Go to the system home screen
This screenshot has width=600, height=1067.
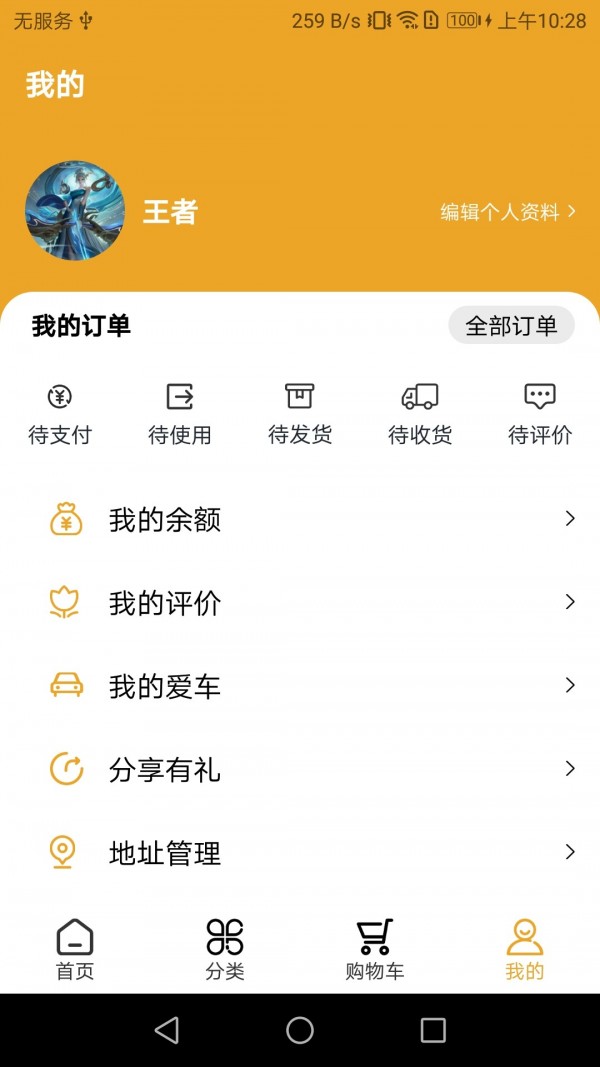pyautogui.click(x=300, y=1030)
